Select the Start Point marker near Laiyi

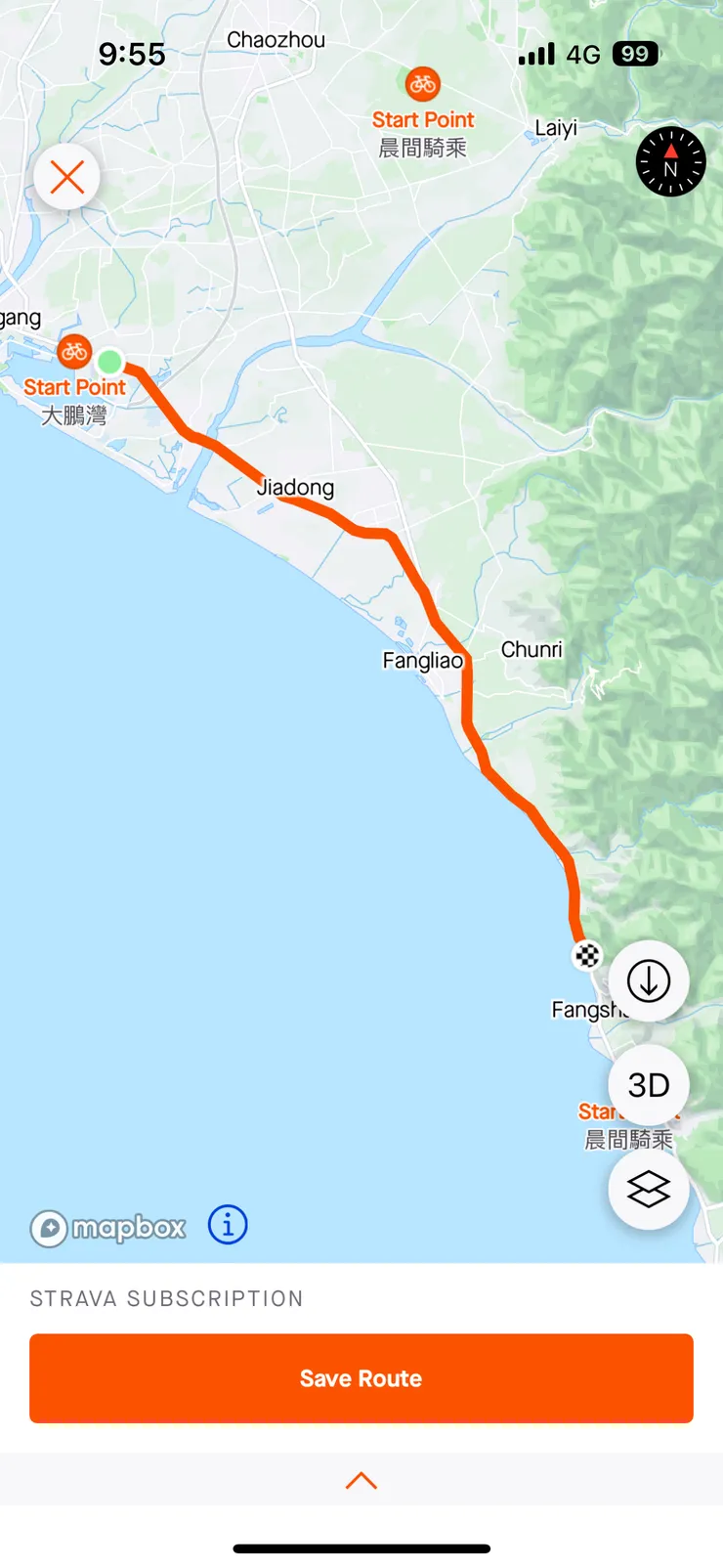coord(423,85)
